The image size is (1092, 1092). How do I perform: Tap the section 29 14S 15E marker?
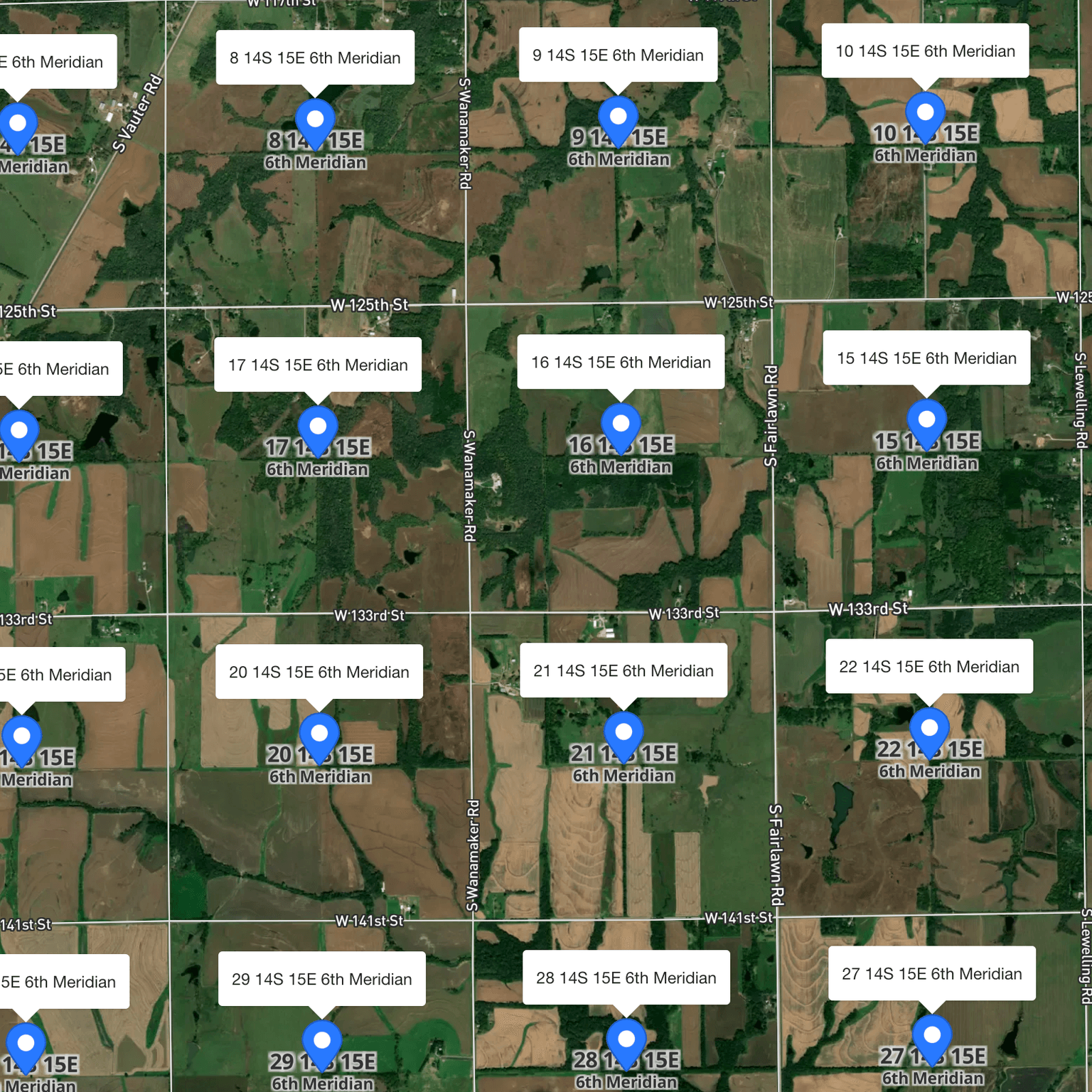(322, 1044)
